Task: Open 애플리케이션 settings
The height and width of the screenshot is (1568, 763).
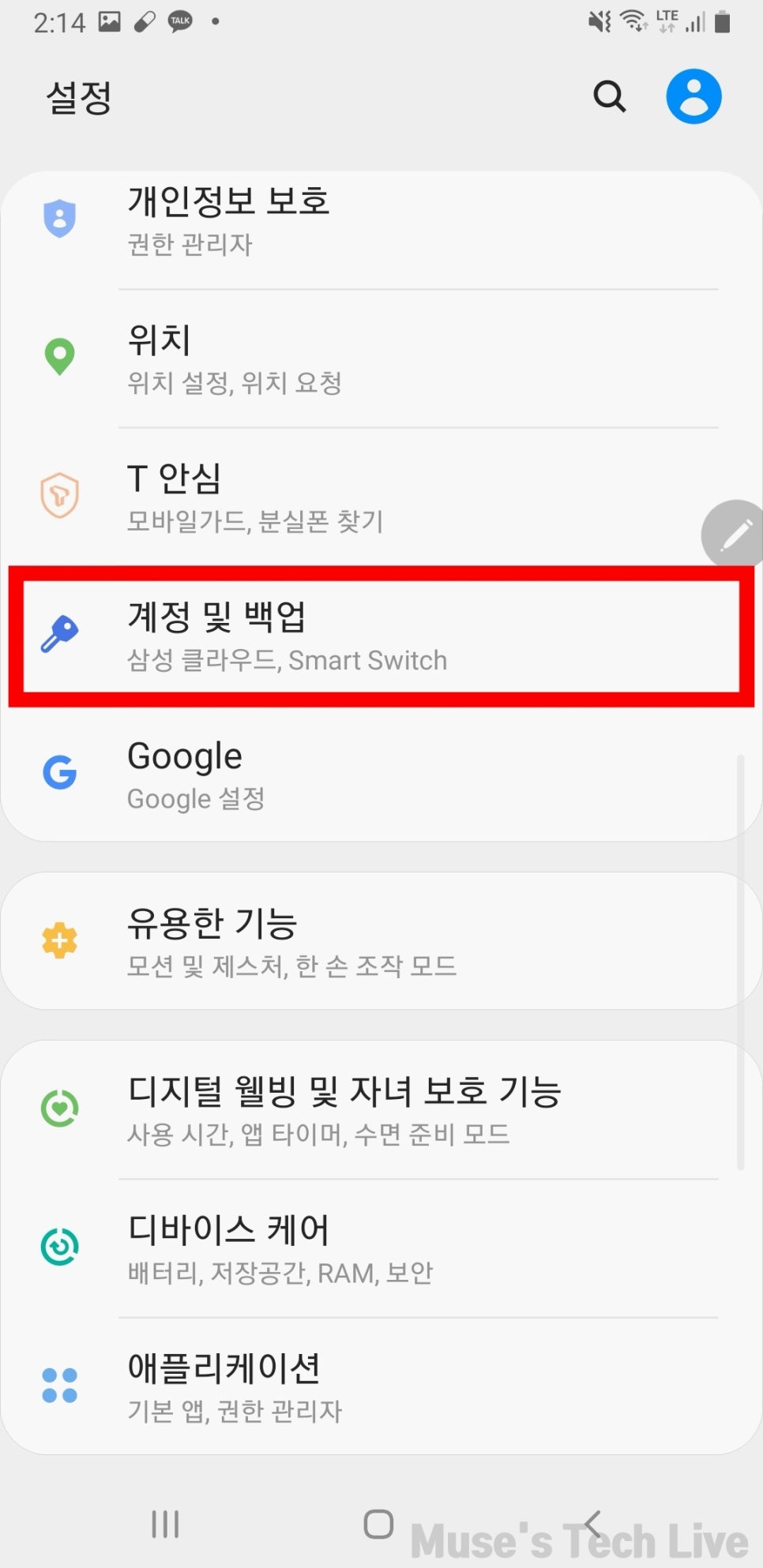Action: coord(381,1386)
